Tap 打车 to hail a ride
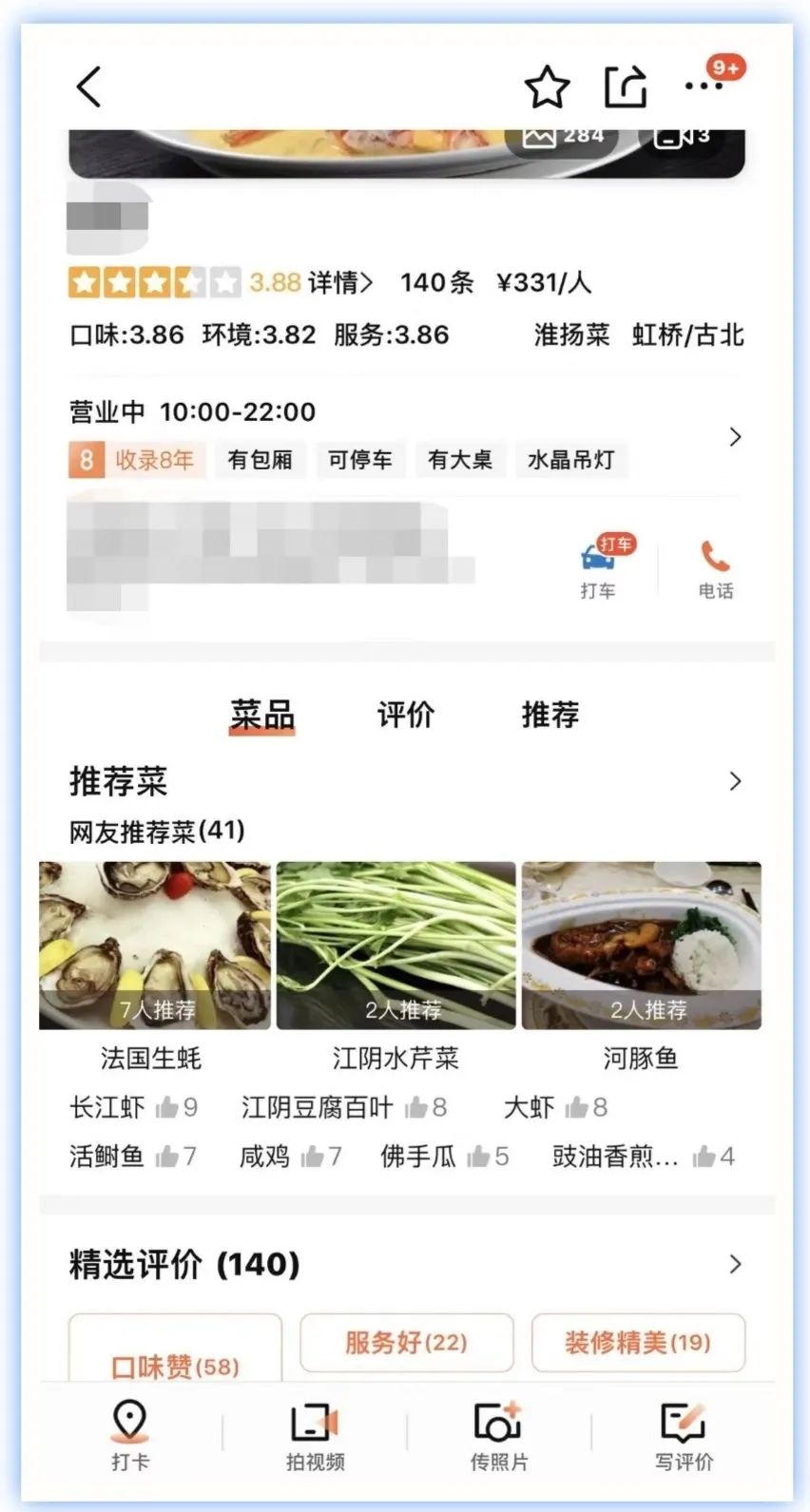Screen dimensions: 810x1512 point(598,568)
